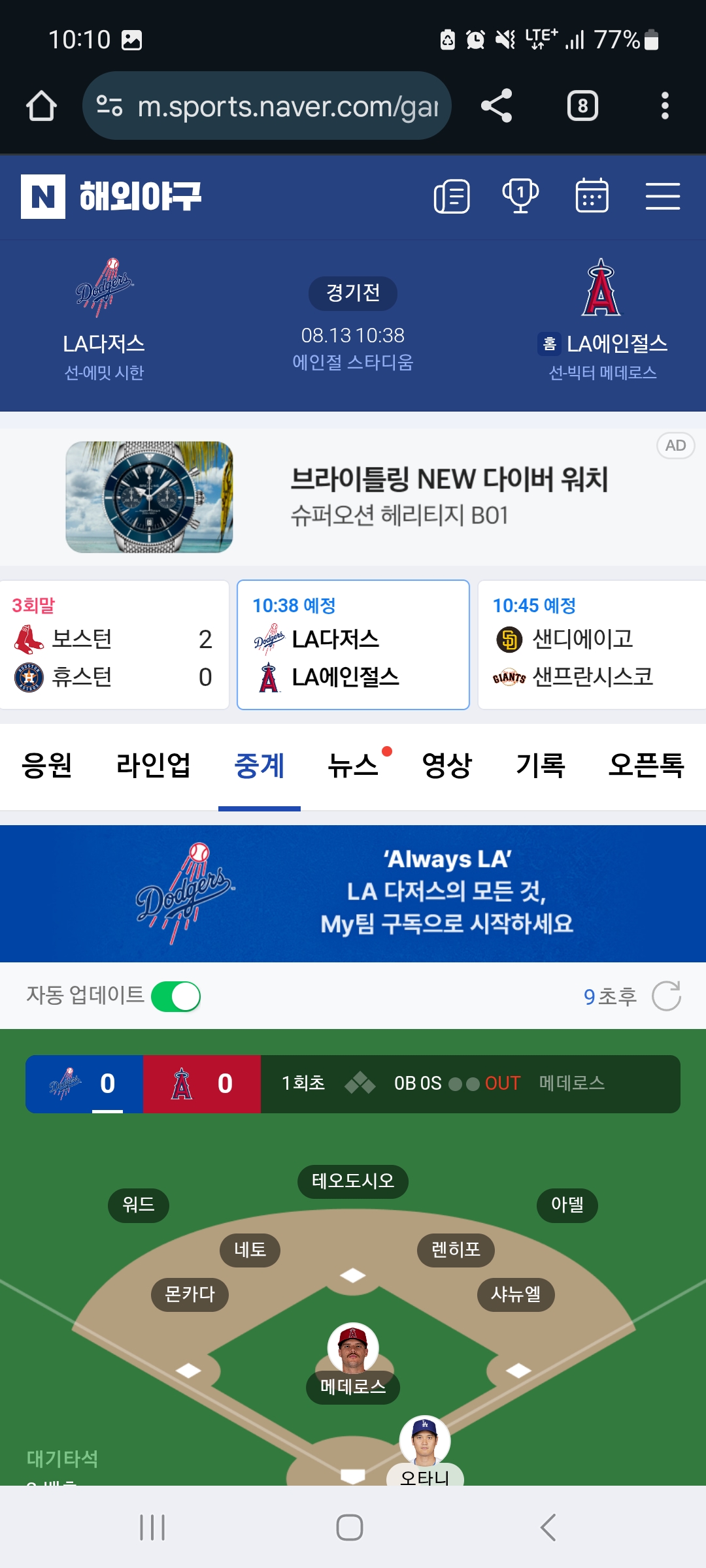Switch to the 영상 tab
The image size is (706, 1568).
pos(447,765)
